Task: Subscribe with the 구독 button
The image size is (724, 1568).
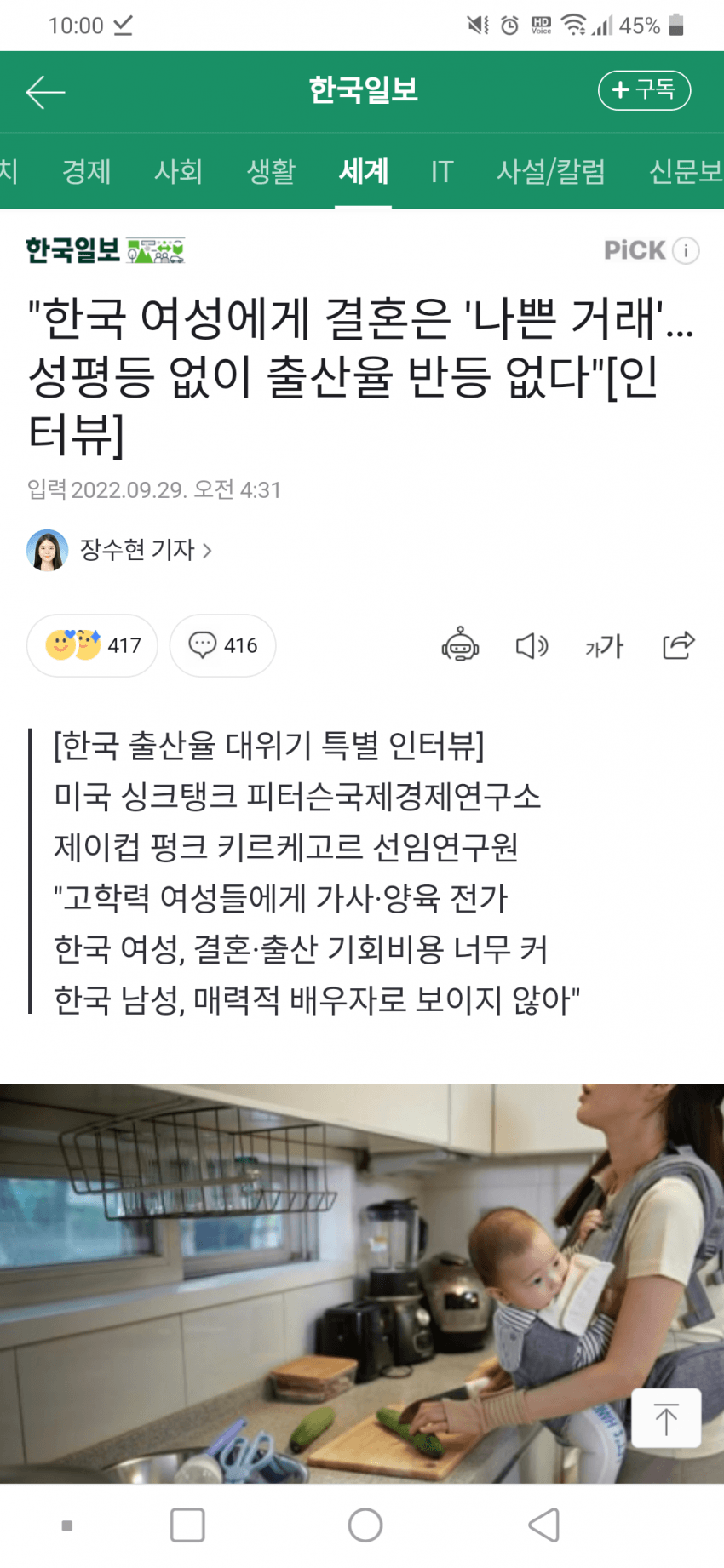Action: coord(644,90)
